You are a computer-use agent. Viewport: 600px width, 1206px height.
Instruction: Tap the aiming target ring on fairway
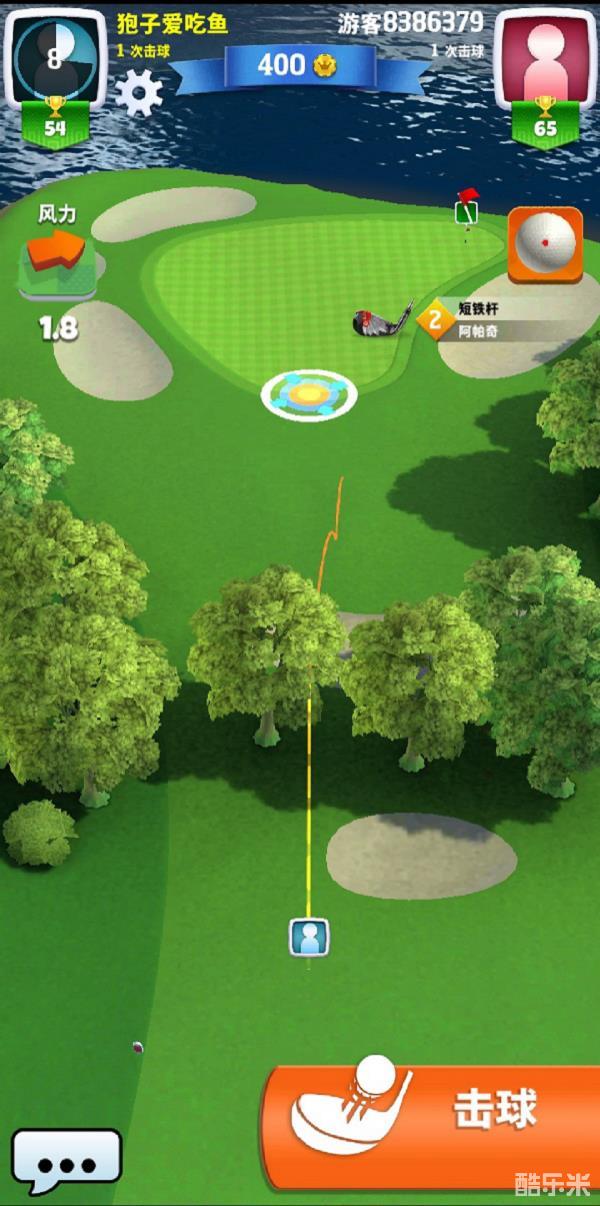309,395
